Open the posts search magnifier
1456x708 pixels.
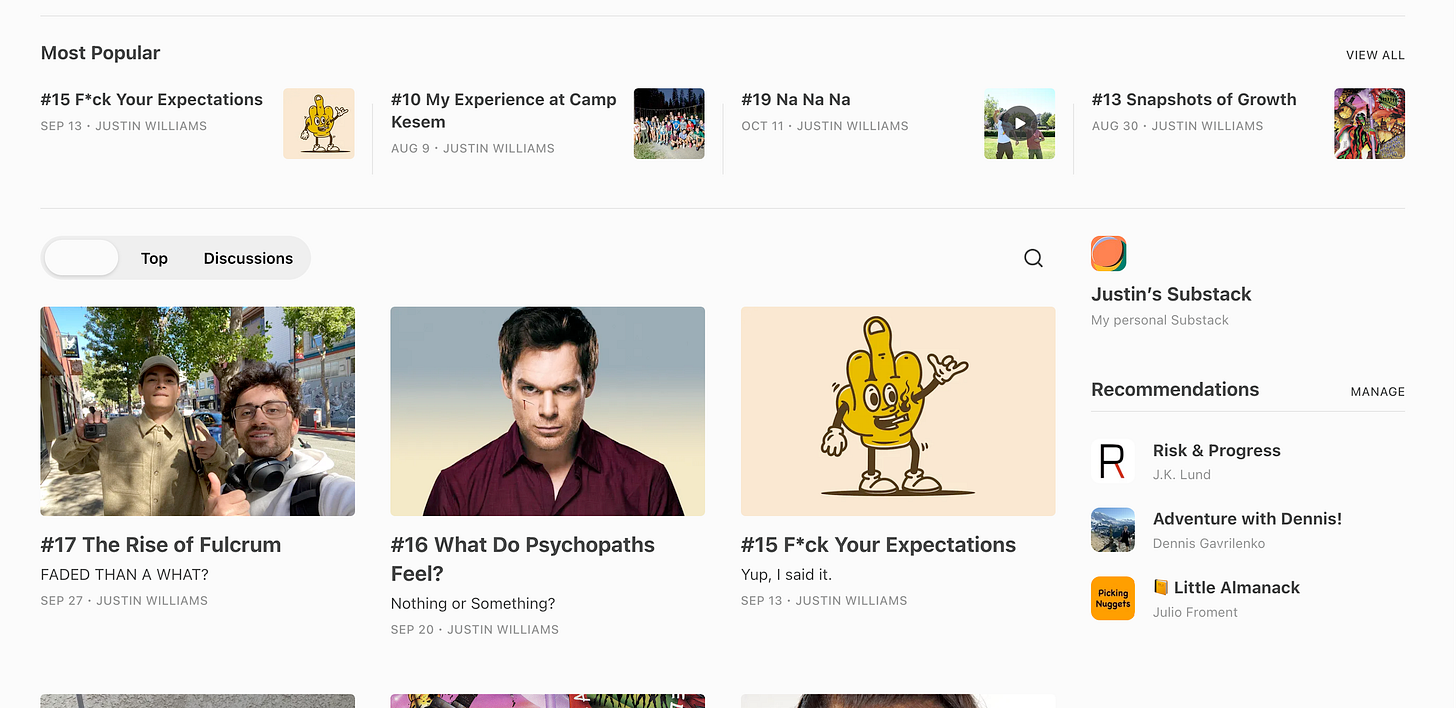point(1033,258)
